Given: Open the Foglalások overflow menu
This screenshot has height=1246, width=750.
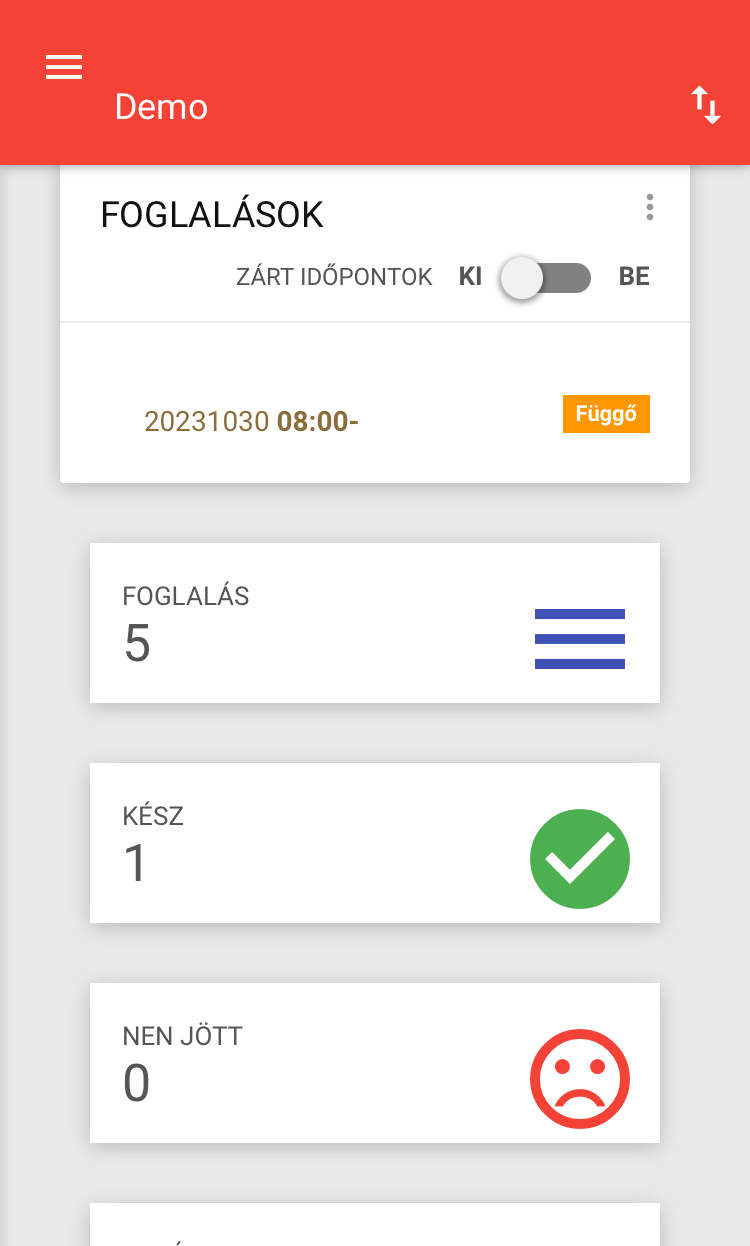Looking at the screenshot, I should (x=650, y=207).
